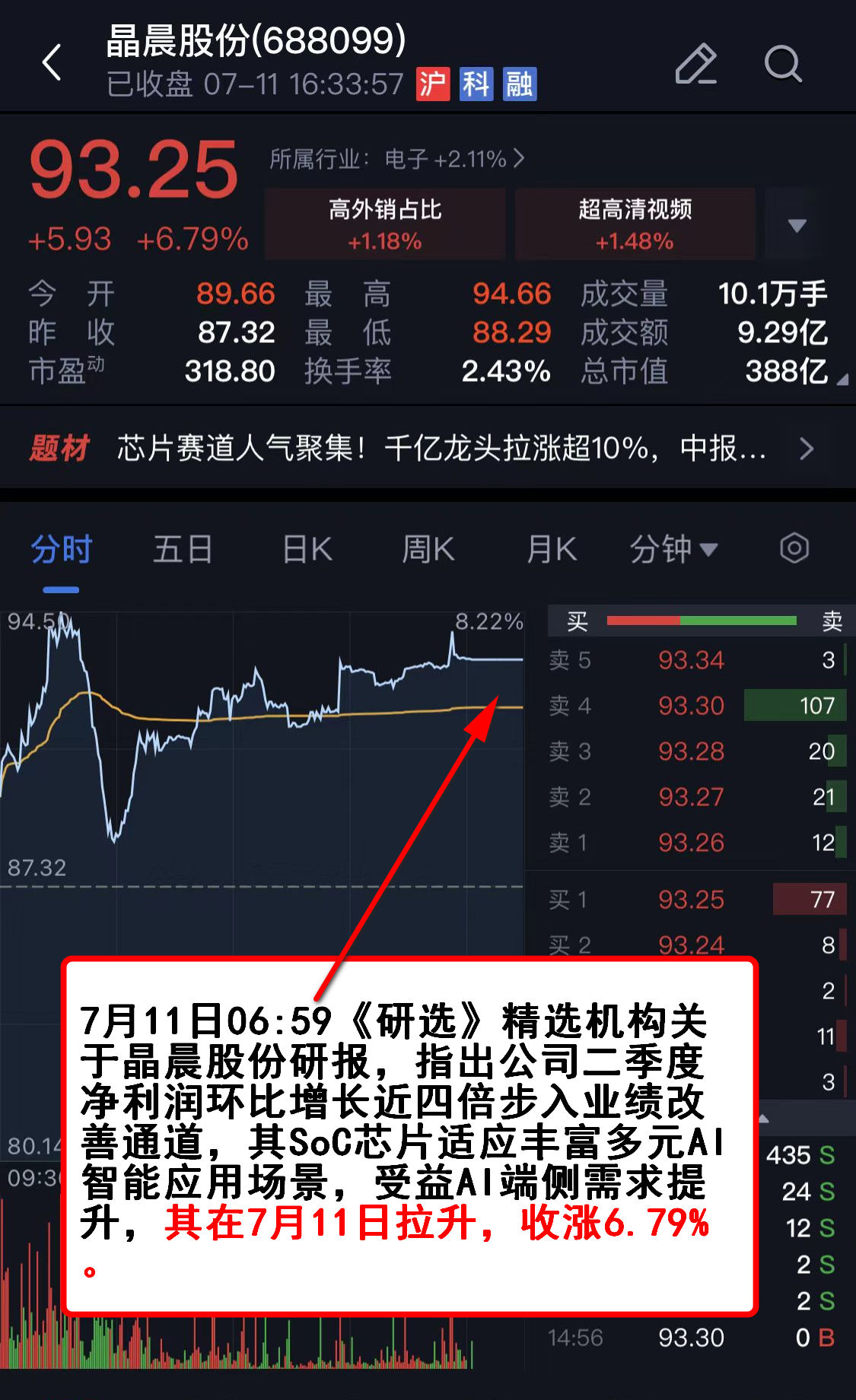
Task: Switch to the 五日 chart tab
Action: click(x=183, y=549)
